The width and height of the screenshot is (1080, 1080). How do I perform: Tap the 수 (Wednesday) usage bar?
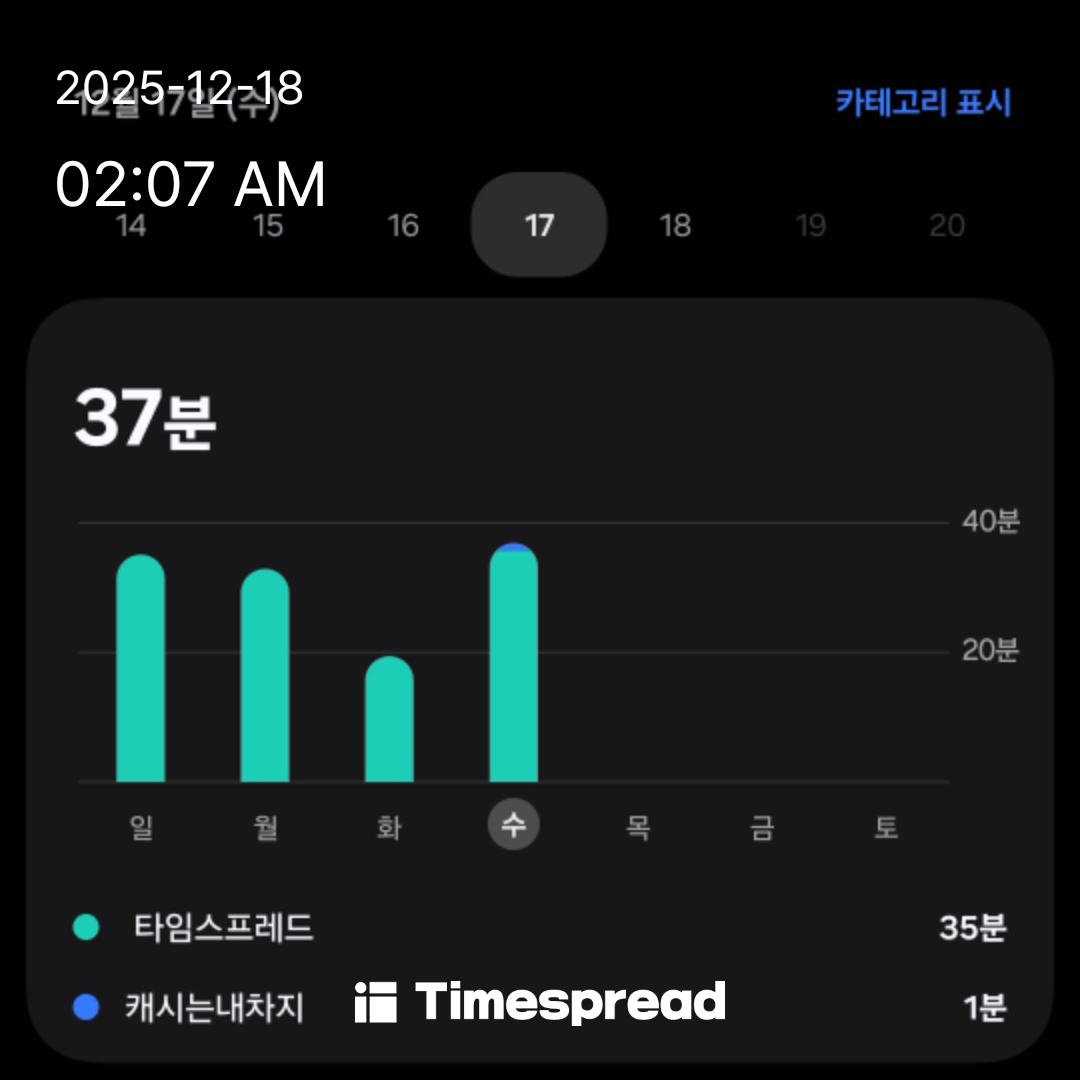pos(513,664)
